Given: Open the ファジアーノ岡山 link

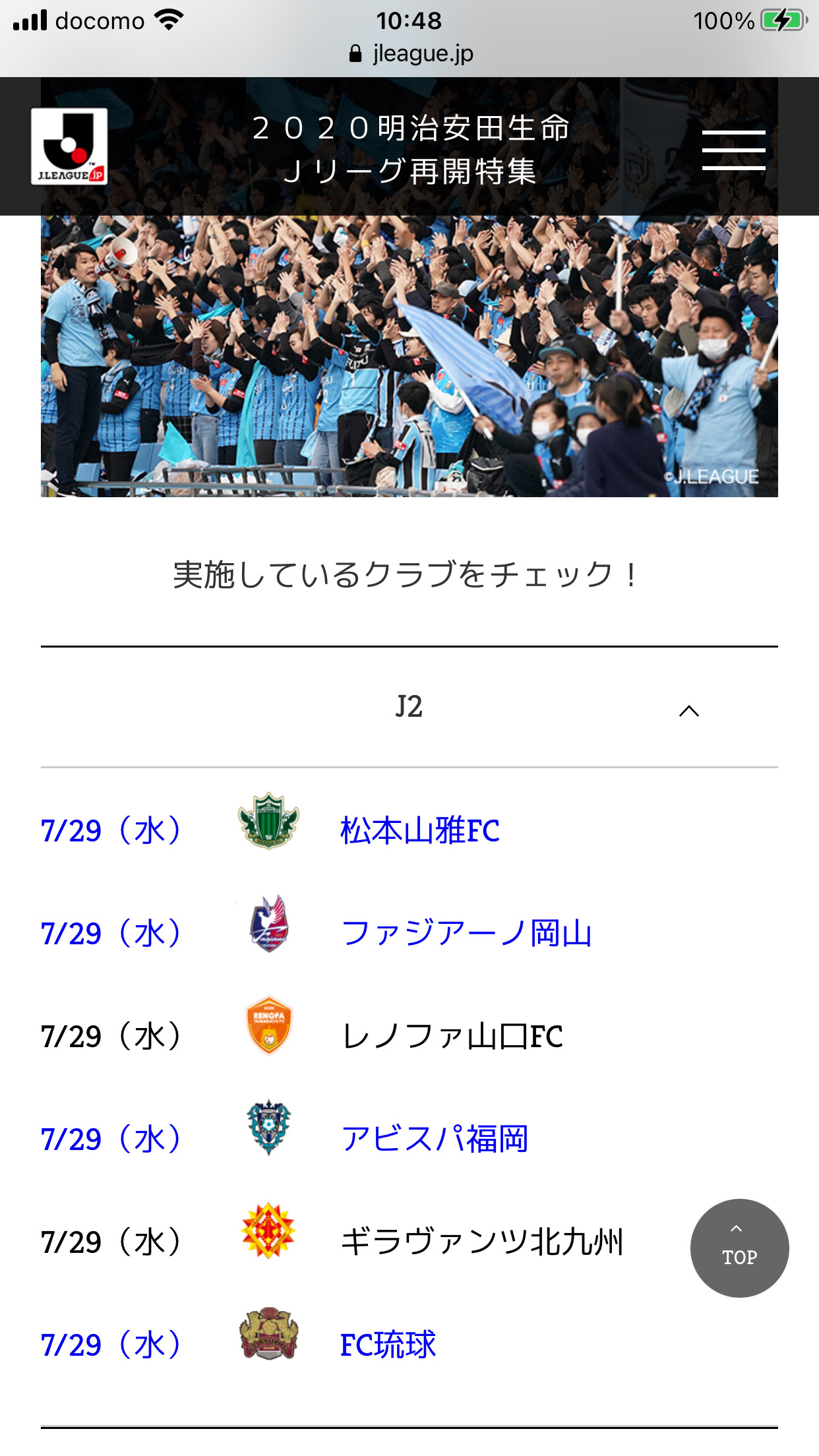Looking at the screenshot, I should pos(466,933).
